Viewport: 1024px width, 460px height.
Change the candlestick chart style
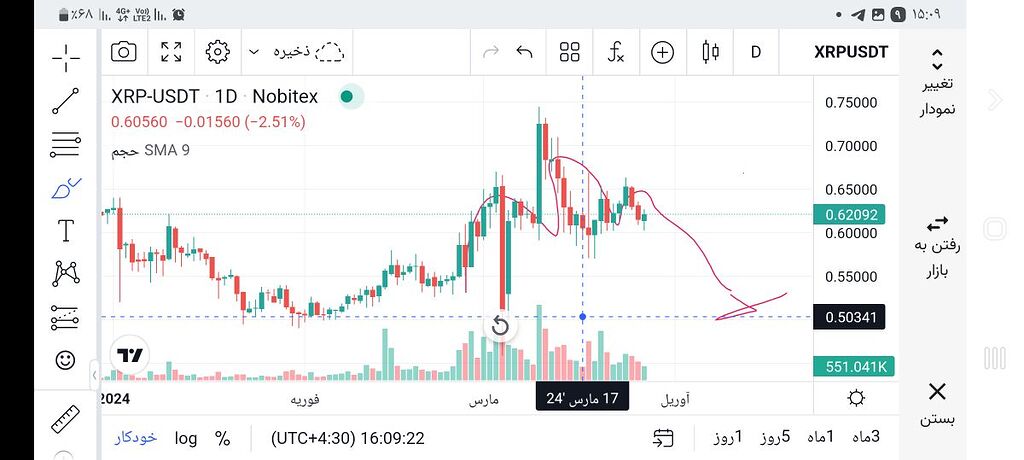[x=710, y=52]
